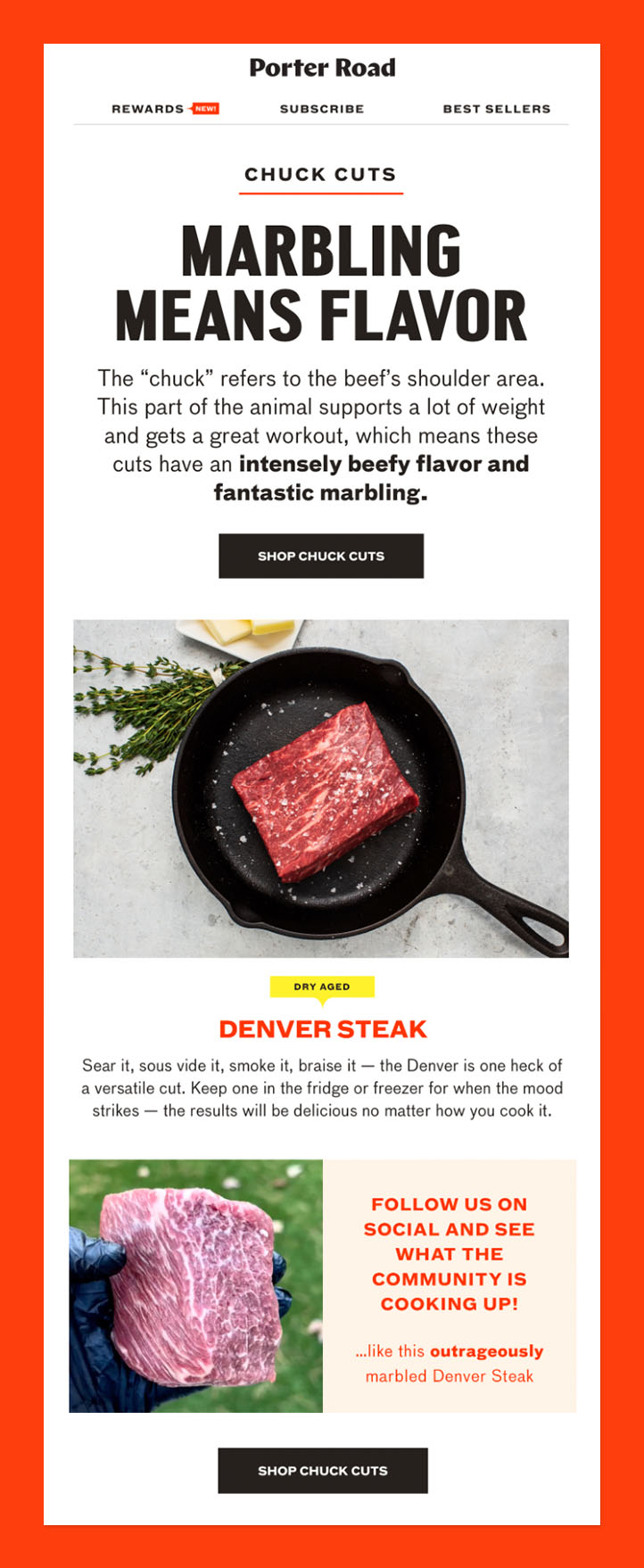This screenshot has width=644, height=1568.
Task: Tap the top Shop Chuck Cuts button
Action: (x=321, y=556)
